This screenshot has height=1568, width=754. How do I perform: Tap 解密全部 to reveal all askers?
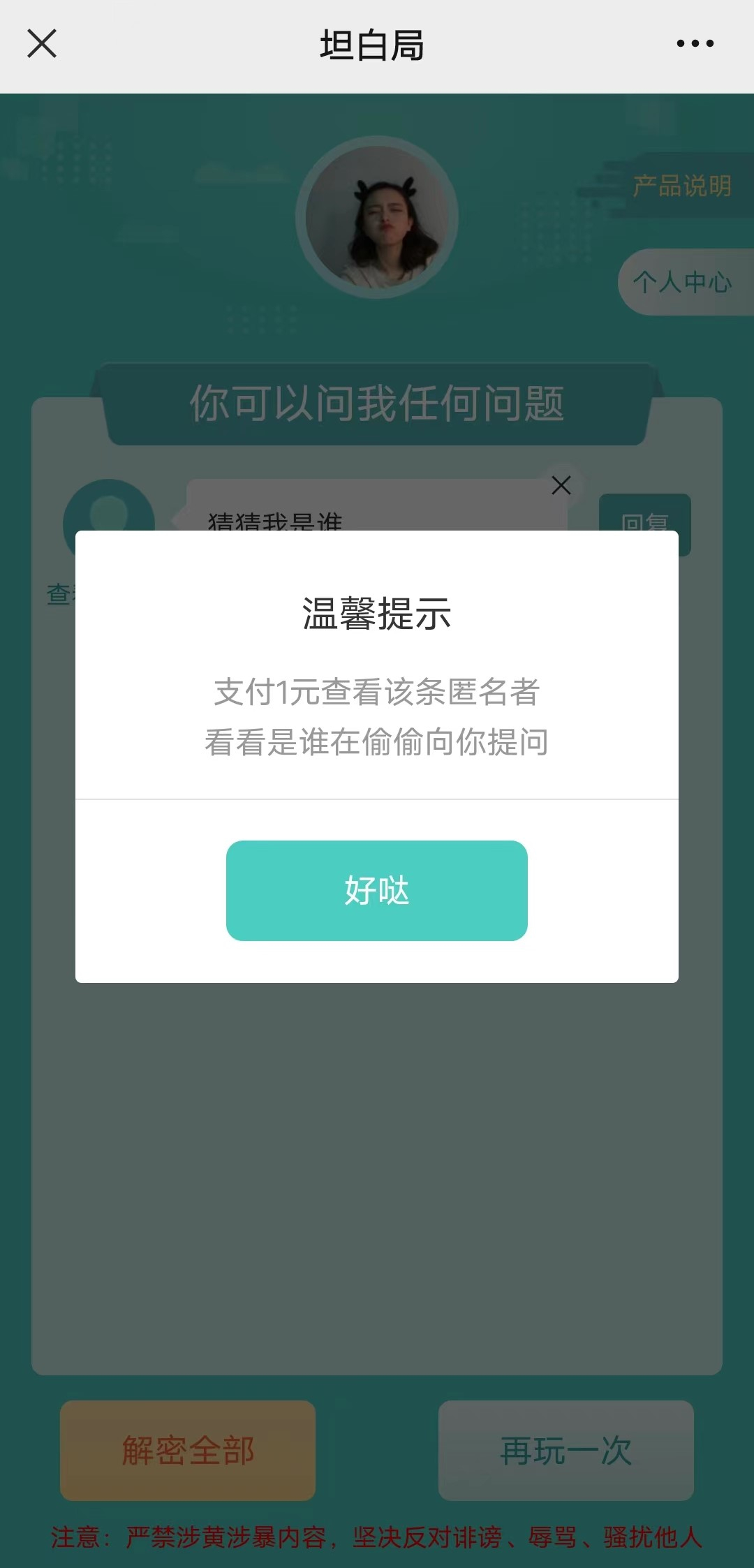coord(188,1450)
